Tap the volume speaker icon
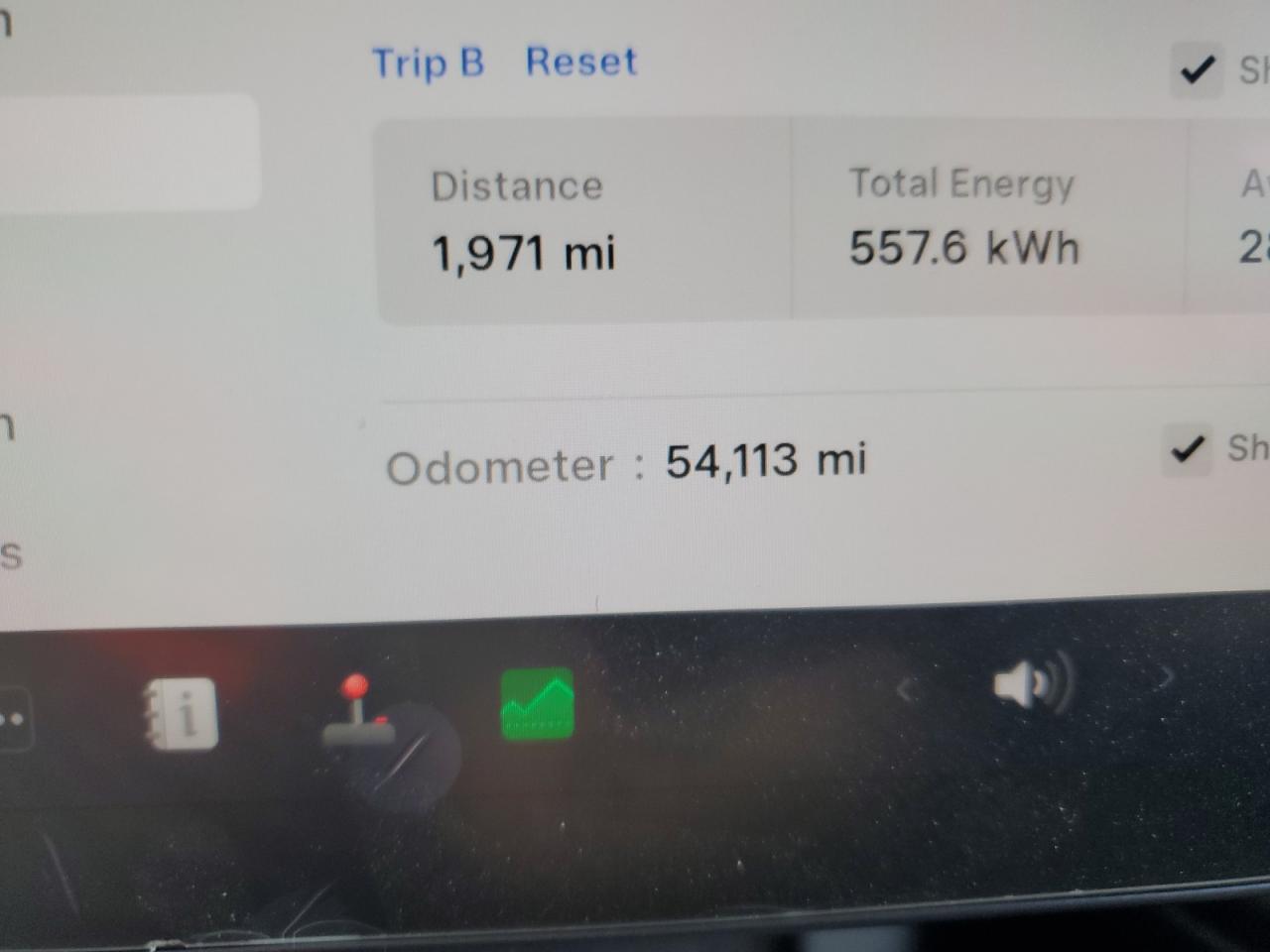The image size is (1270, 952). pyautogui.click(x=1032, y=682)
